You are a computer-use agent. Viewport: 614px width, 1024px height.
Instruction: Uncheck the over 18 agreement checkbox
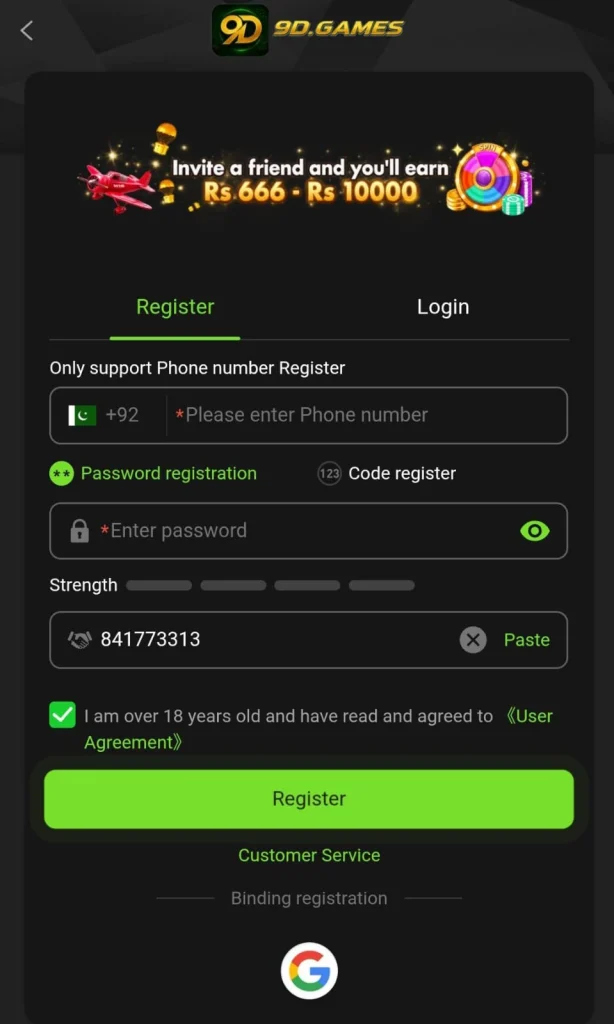tap(63, 716)
